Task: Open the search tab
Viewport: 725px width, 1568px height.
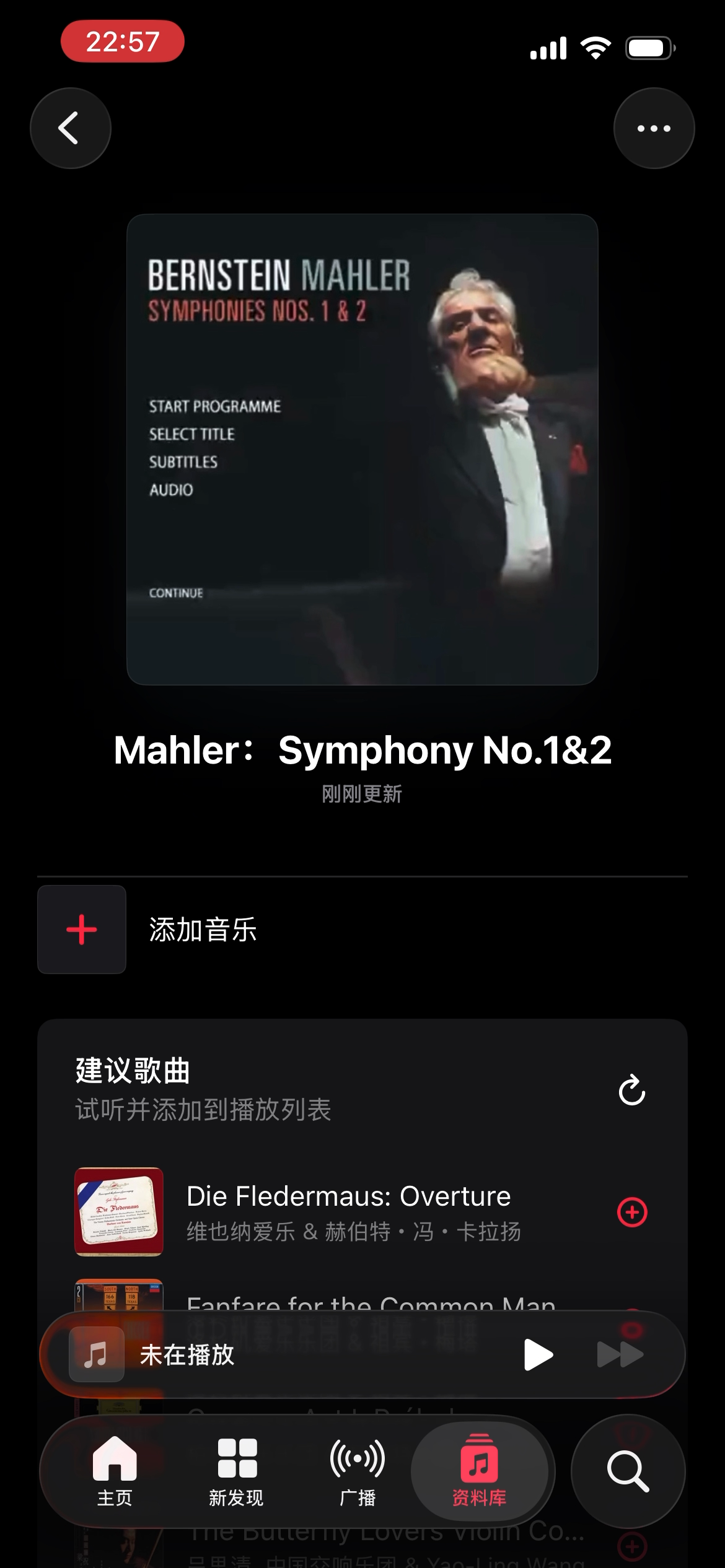Action: click(x=628, y=1471)
